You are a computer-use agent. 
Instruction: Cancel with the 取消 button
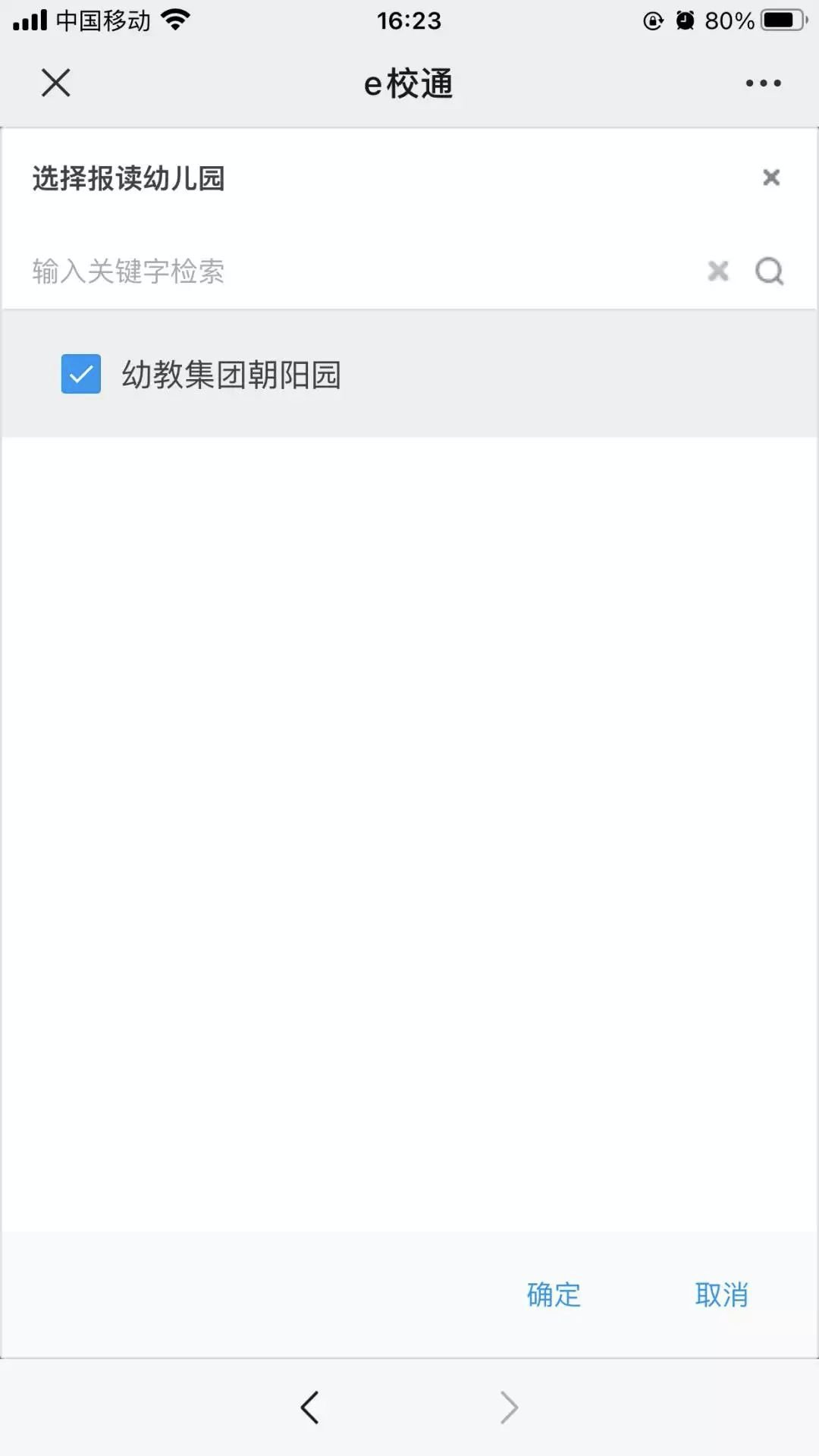click(x=721, y=1294)
